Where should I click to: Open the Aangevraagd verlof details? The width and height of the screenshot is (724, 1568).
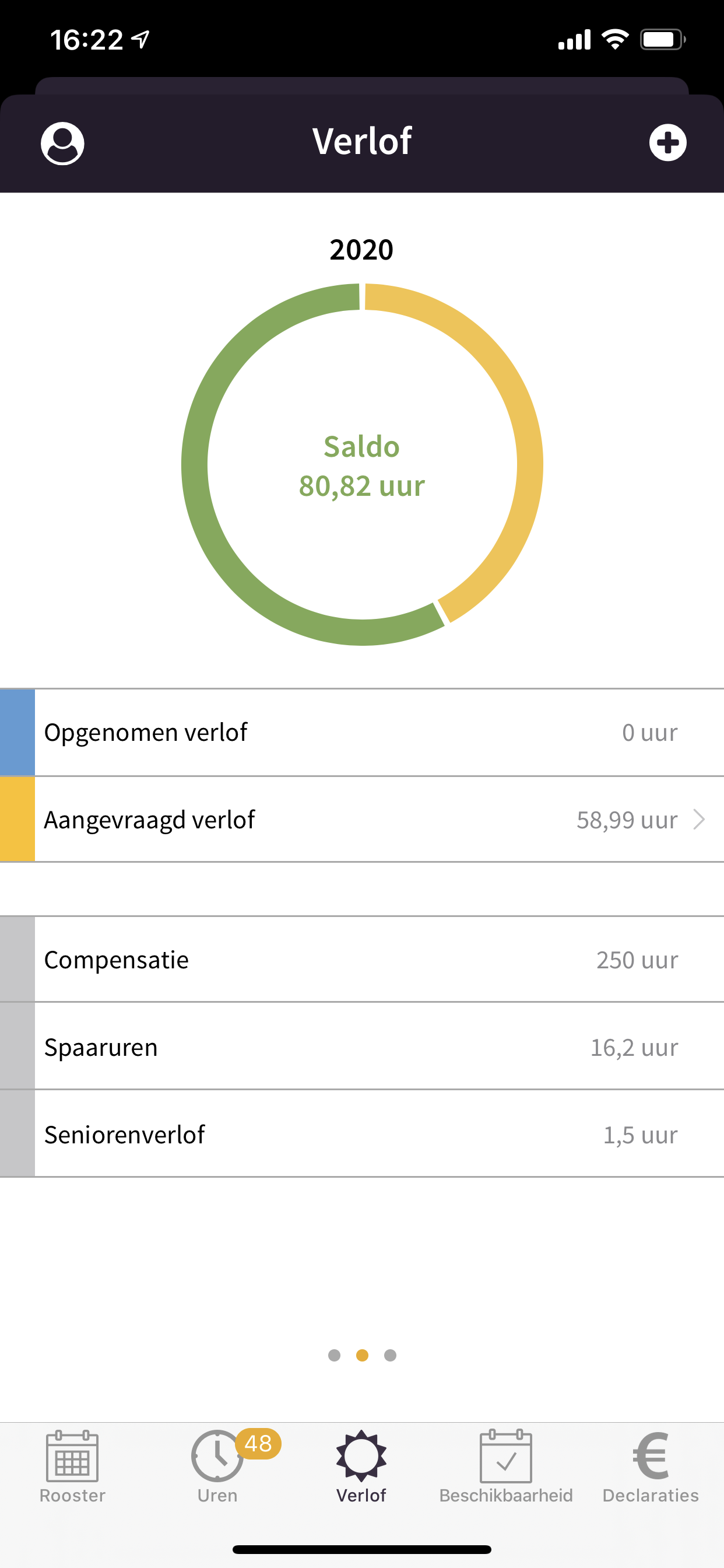tap(362, 820)
